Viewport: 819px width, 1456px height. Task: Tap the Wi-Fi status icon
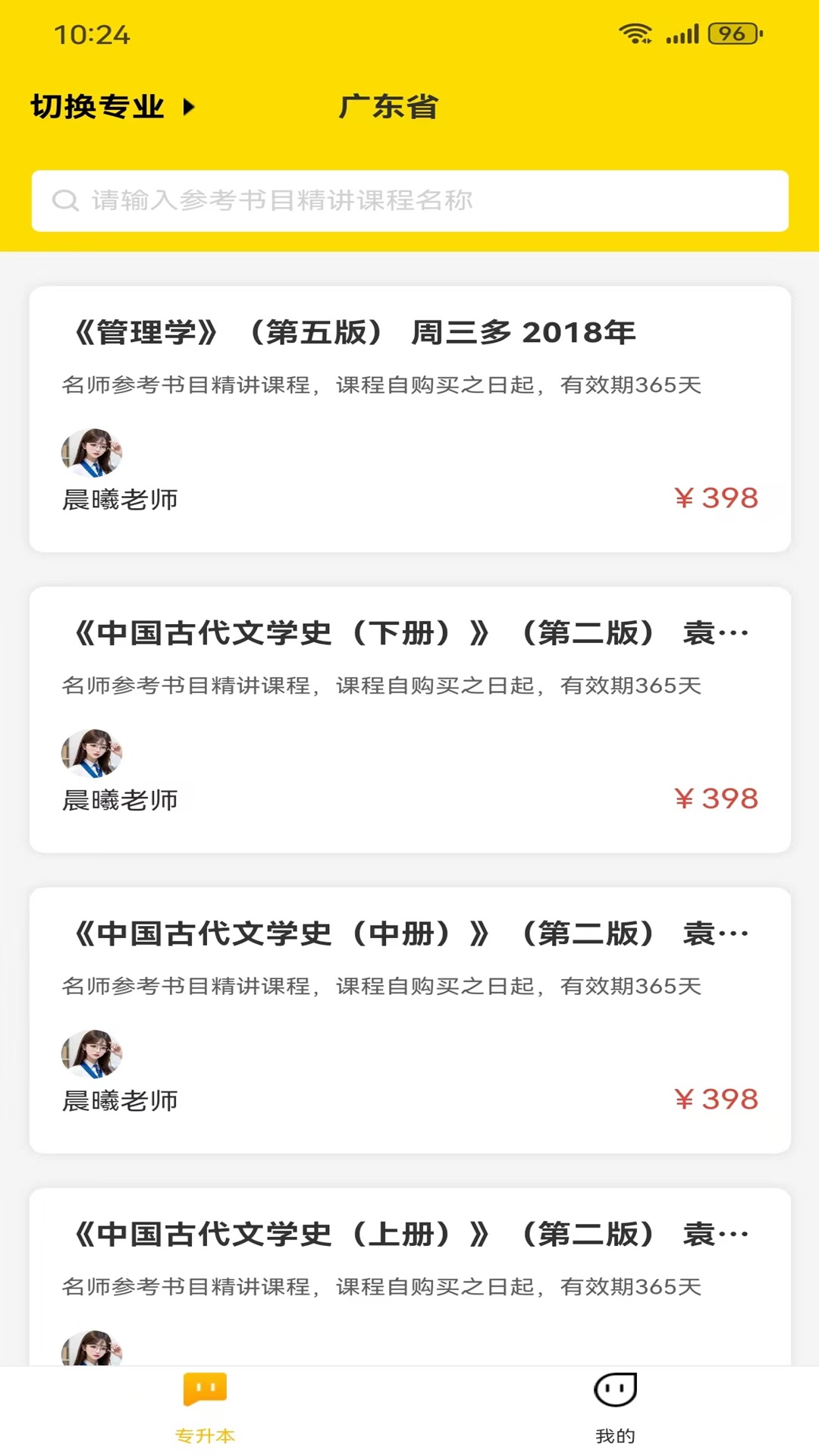click(x=634, y=32)
